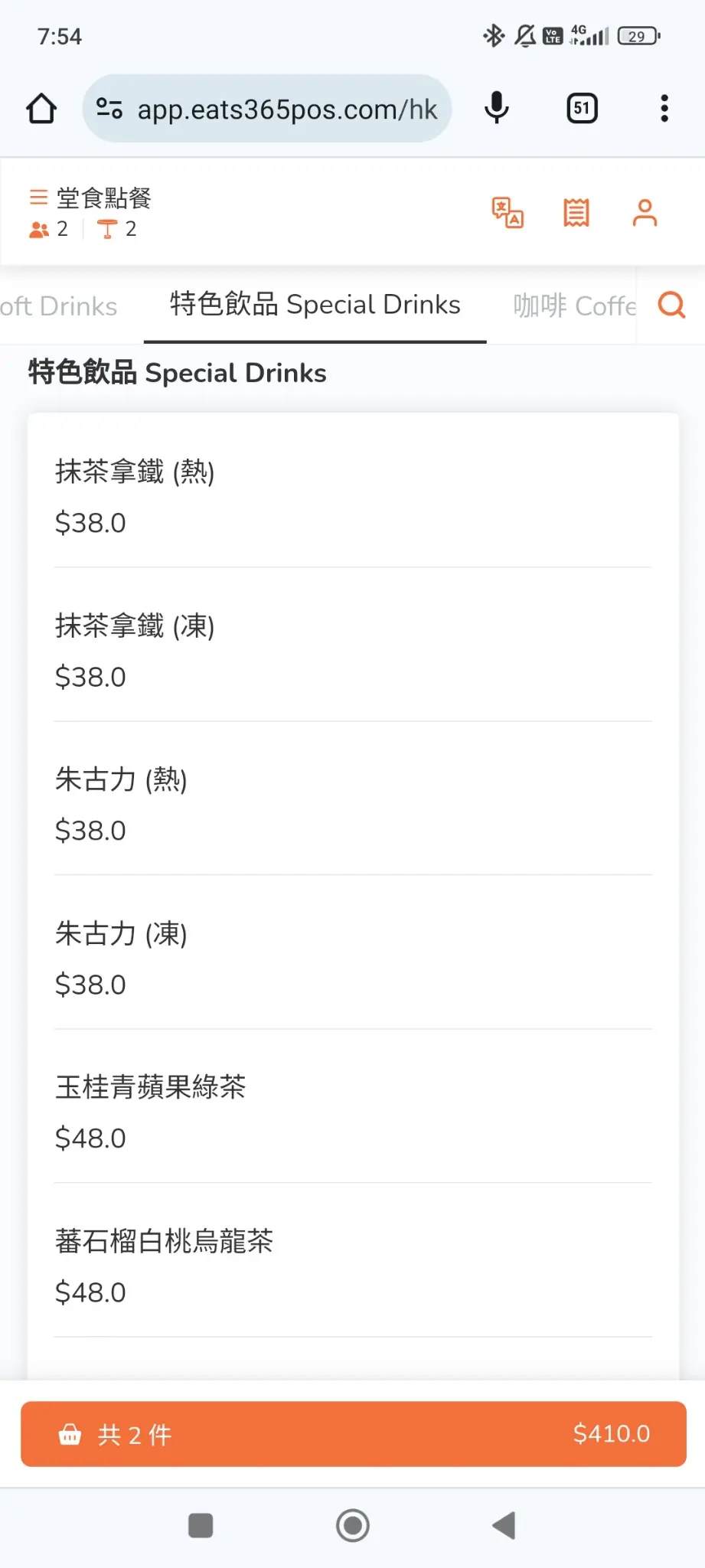
Task: Switch to the 咖啡 Coffee tab
Action: coord(574,305)
